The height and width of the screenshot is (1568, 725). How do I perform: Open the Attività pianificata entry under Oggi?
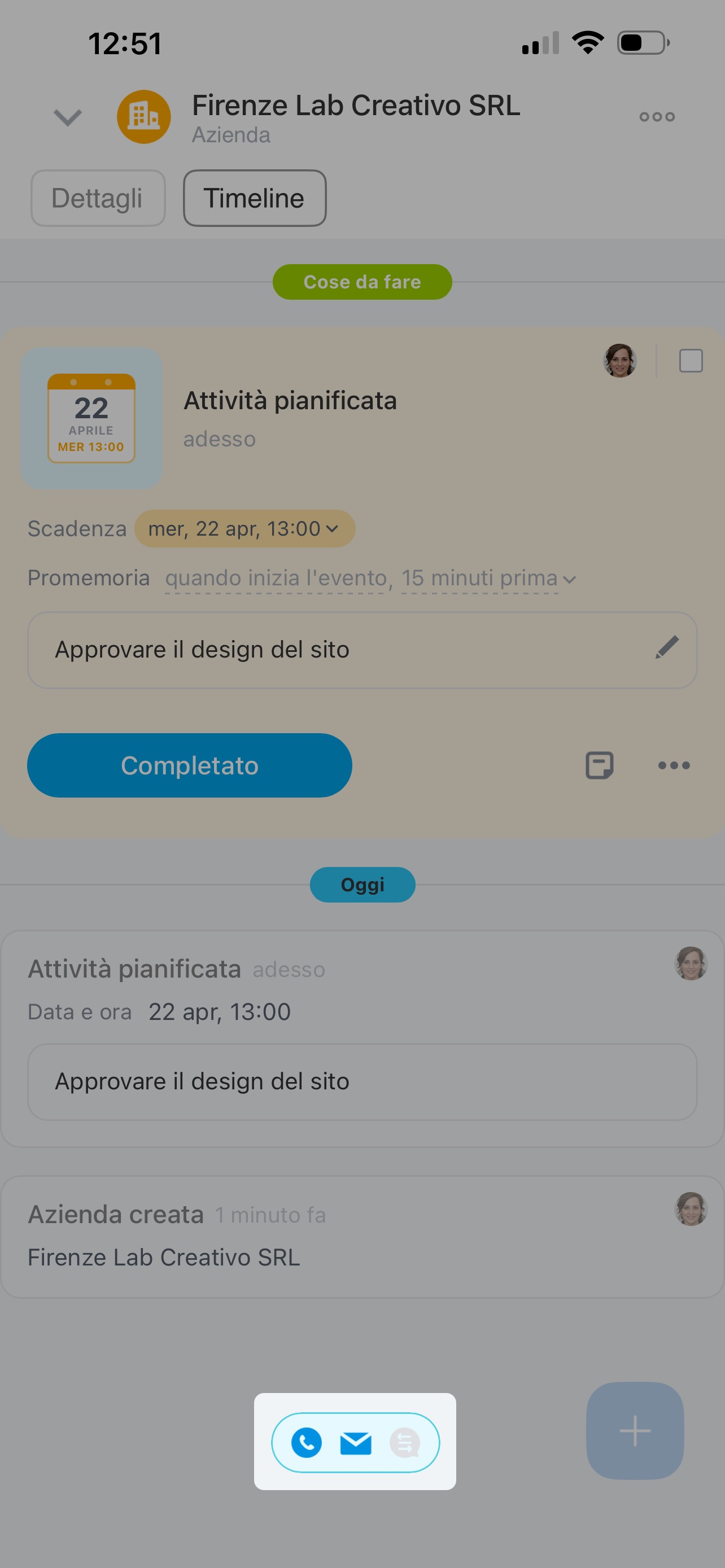pos(361,1037)
